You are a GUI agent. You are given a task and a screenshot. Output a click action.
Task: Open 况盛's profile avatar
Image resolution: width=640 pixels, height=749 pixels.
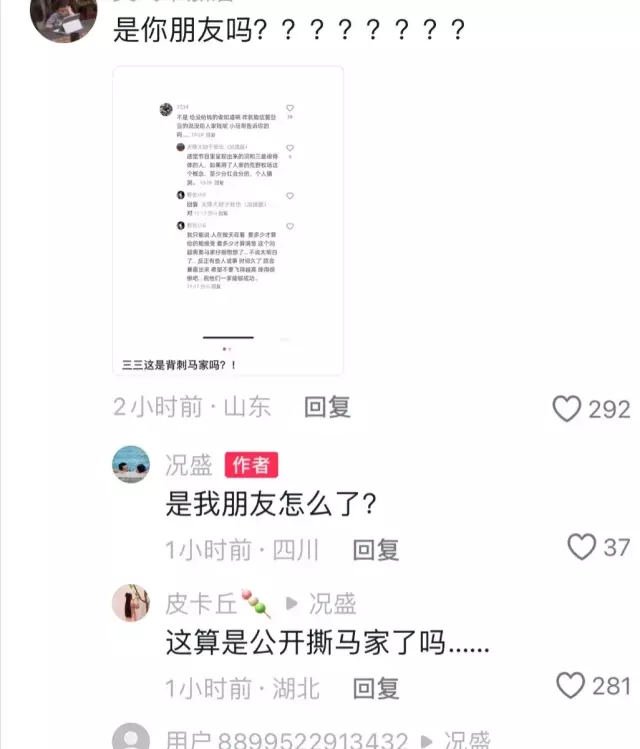(x=131, y=464)
